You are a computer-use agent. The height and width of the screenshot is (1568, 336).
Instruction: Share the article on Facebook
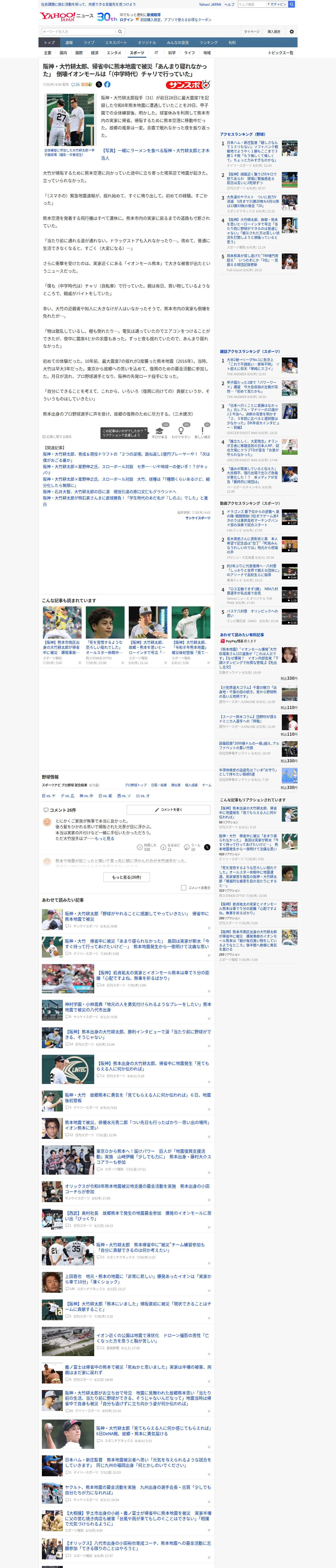coord(107,85)
